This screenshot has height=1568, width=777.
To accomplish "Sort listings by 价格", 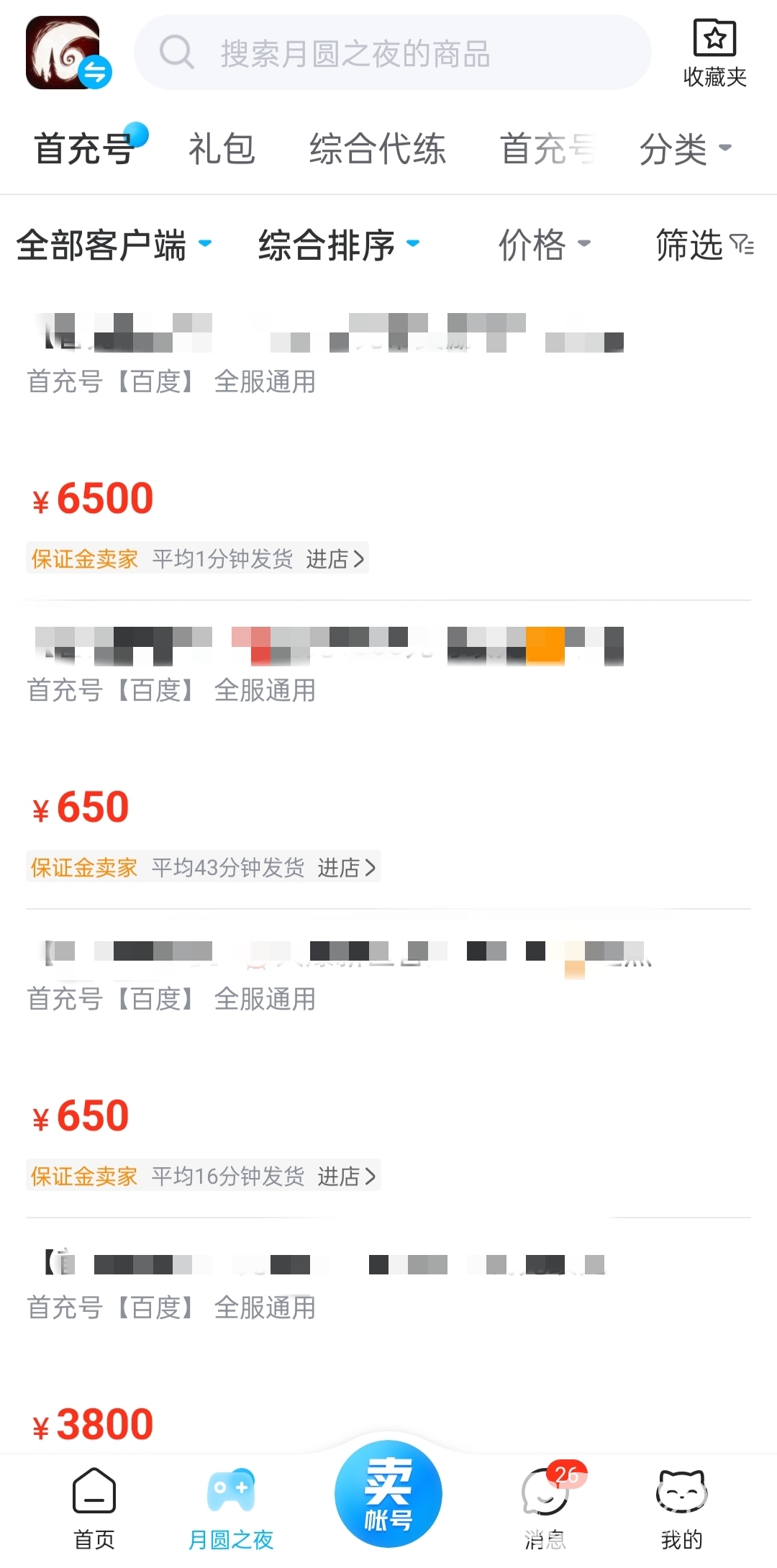I will point(544,245).
